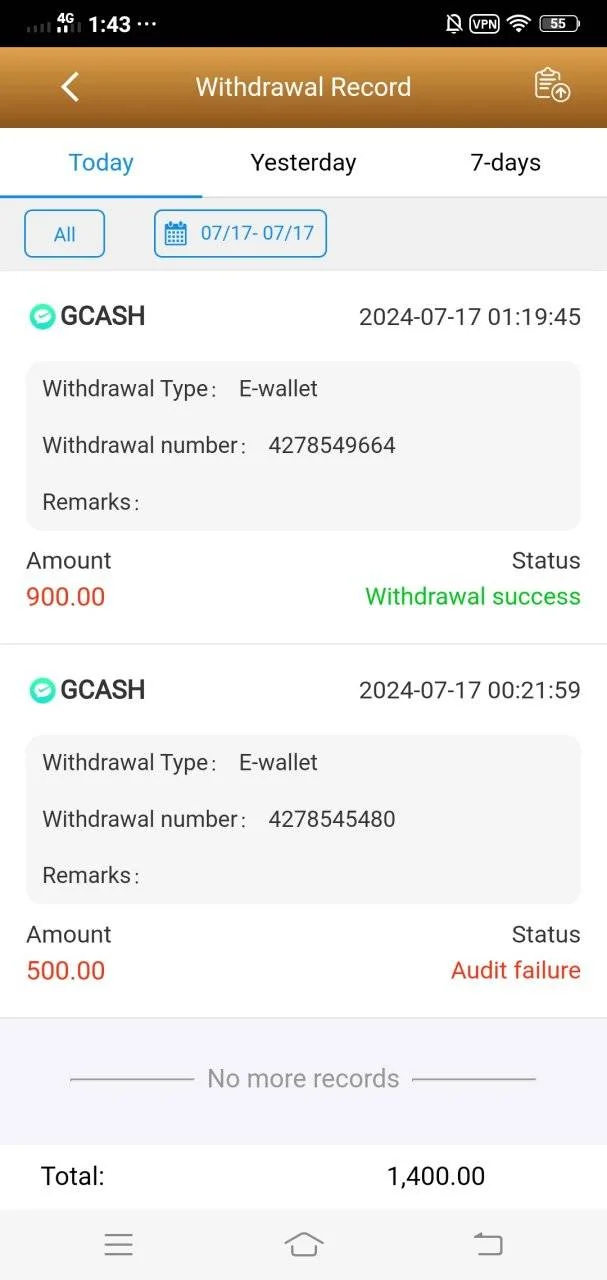Go to the phone's home screen

304,1244
